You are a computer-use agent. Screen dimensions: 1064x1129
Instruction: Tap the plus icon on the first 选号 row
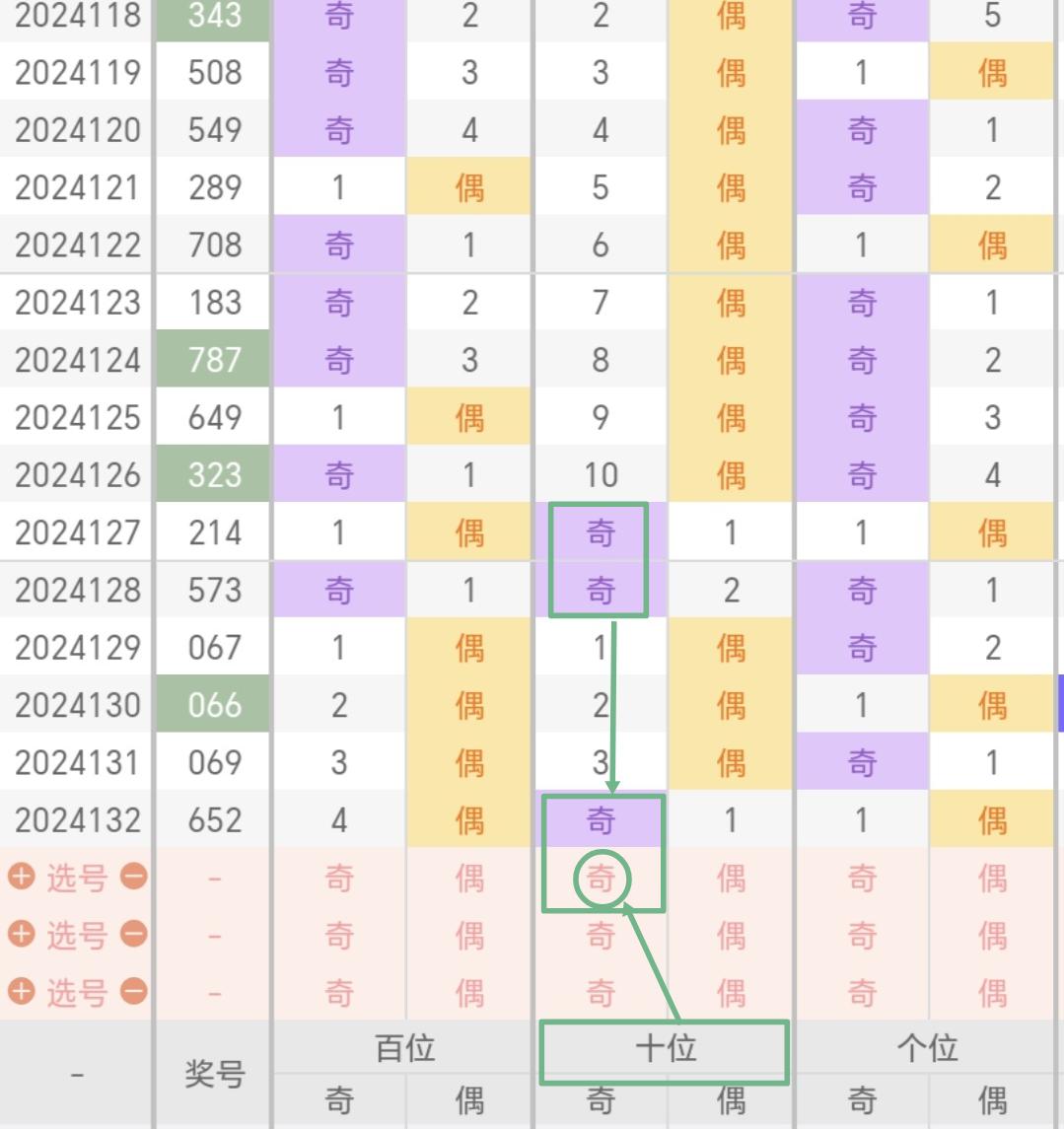tap(21, 876)
